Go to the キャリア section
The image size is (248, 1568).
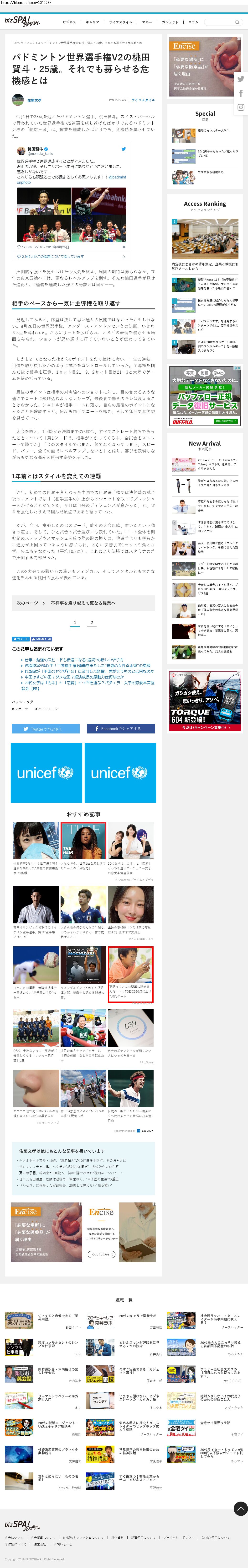coord(92,22)
